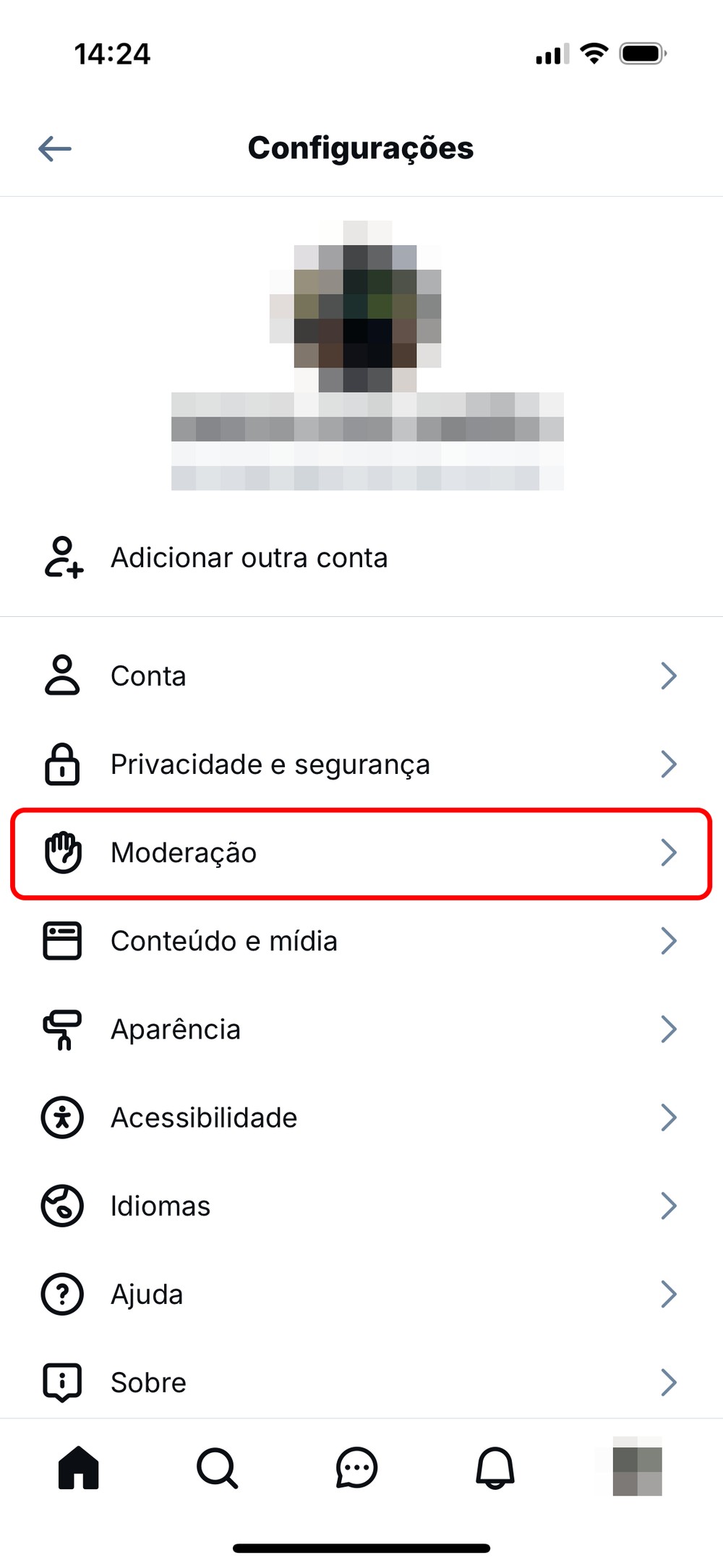The height and width of the screenshot is (1568, 723).
Task: Open the Ajuda page
Action: click(361, 1294)
